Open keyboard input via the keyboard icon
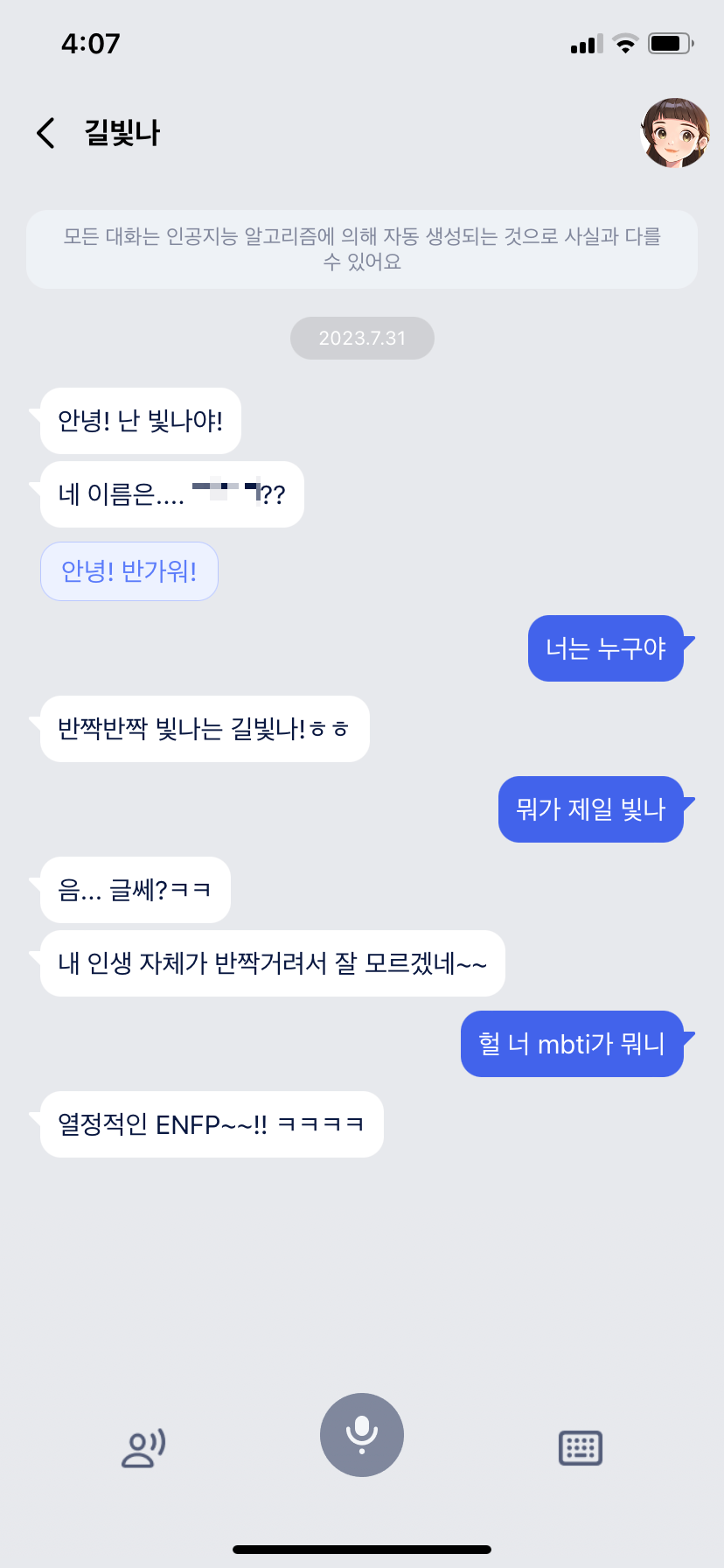This screenshot has height=1568, width=724. (581, 1448)
